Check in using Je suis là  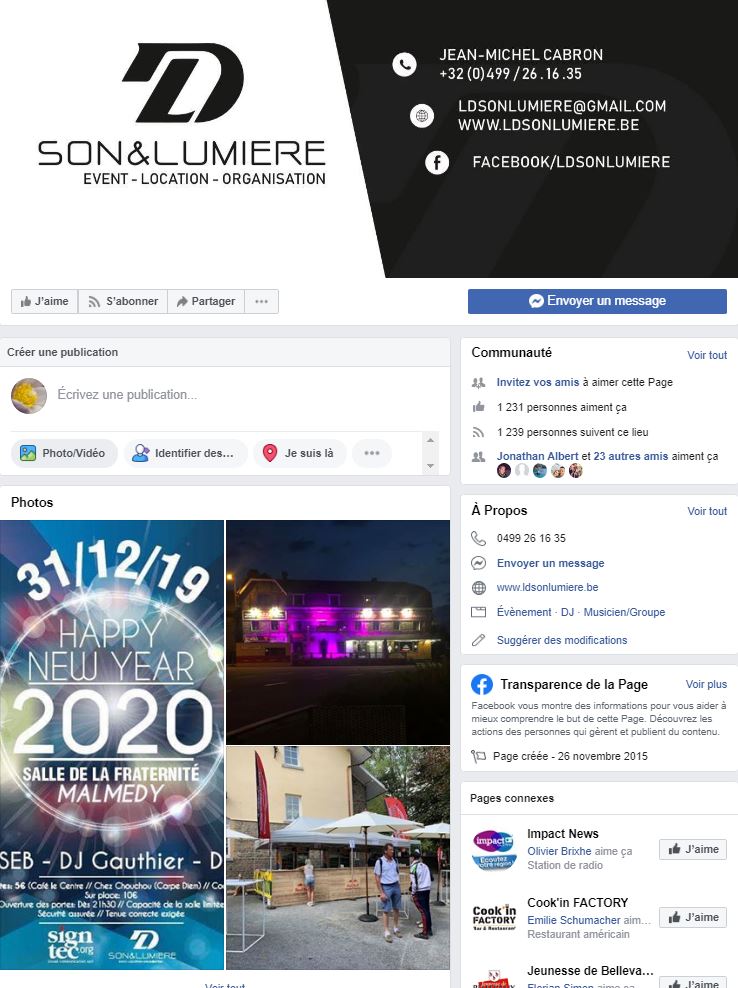[299, 453]
